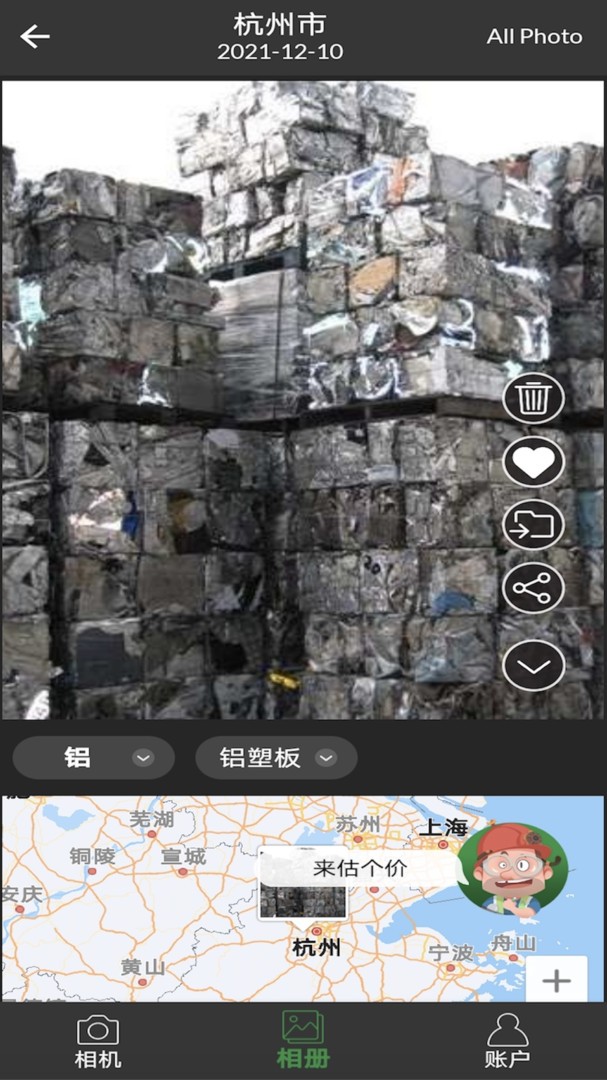Switch to the 相机 tab
This screenshot has width=607, height=1080.
click(x=98, y=1042)
